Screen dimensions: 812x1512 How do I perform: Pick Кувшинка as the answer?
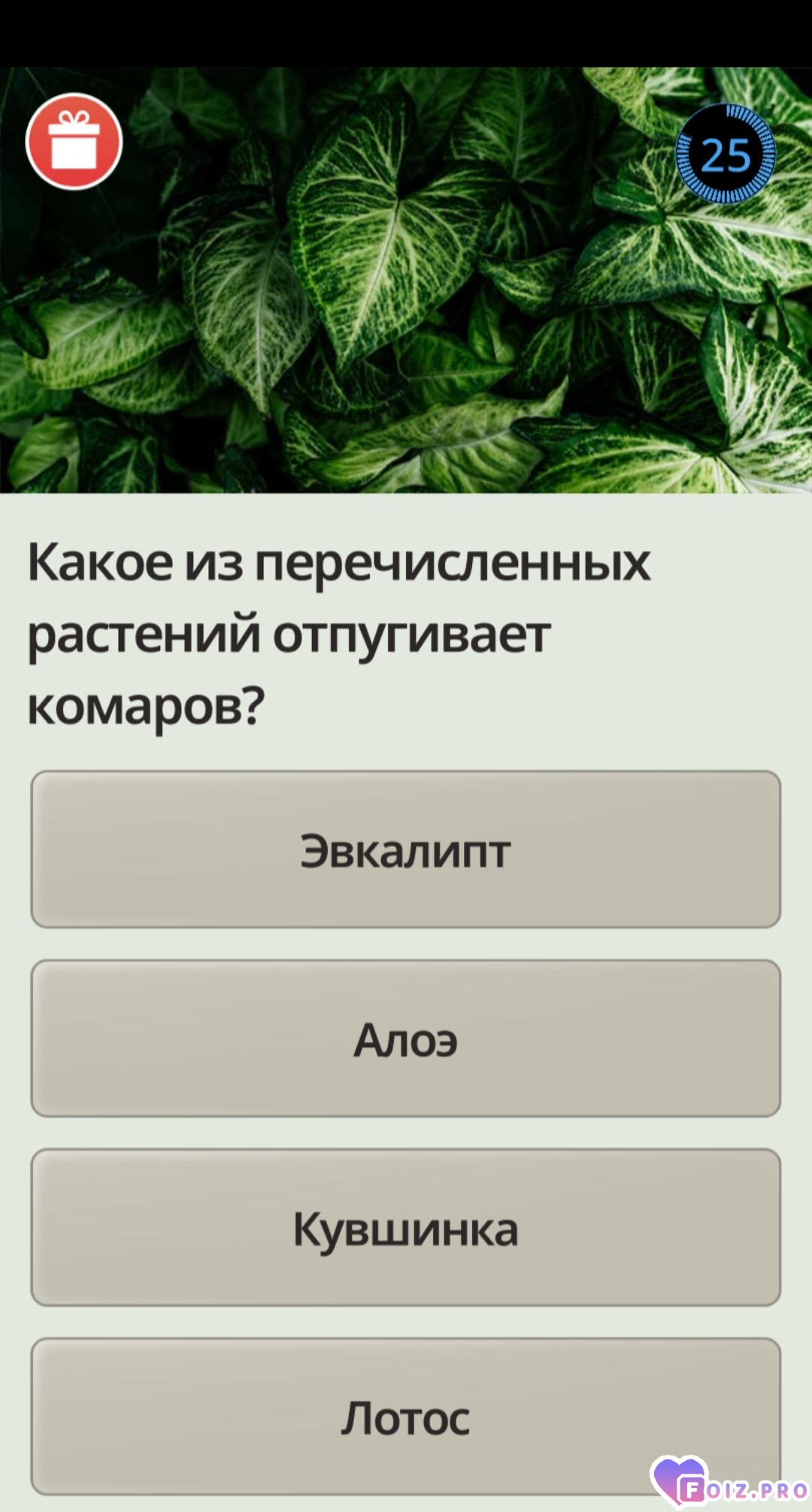405,1227
